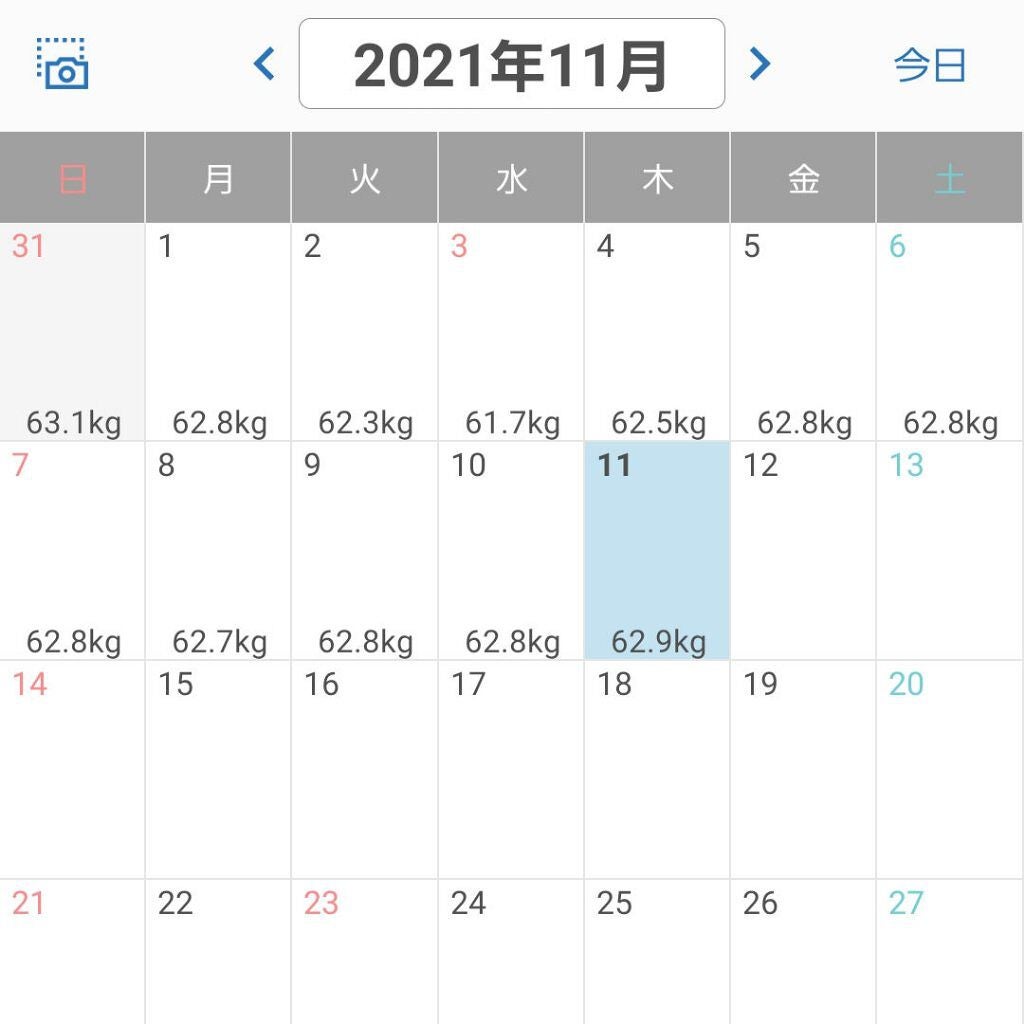The height and width of the screenshot is (1024, 1024).
Task: Select November 18 cell
Action: [x=657, y=770]
